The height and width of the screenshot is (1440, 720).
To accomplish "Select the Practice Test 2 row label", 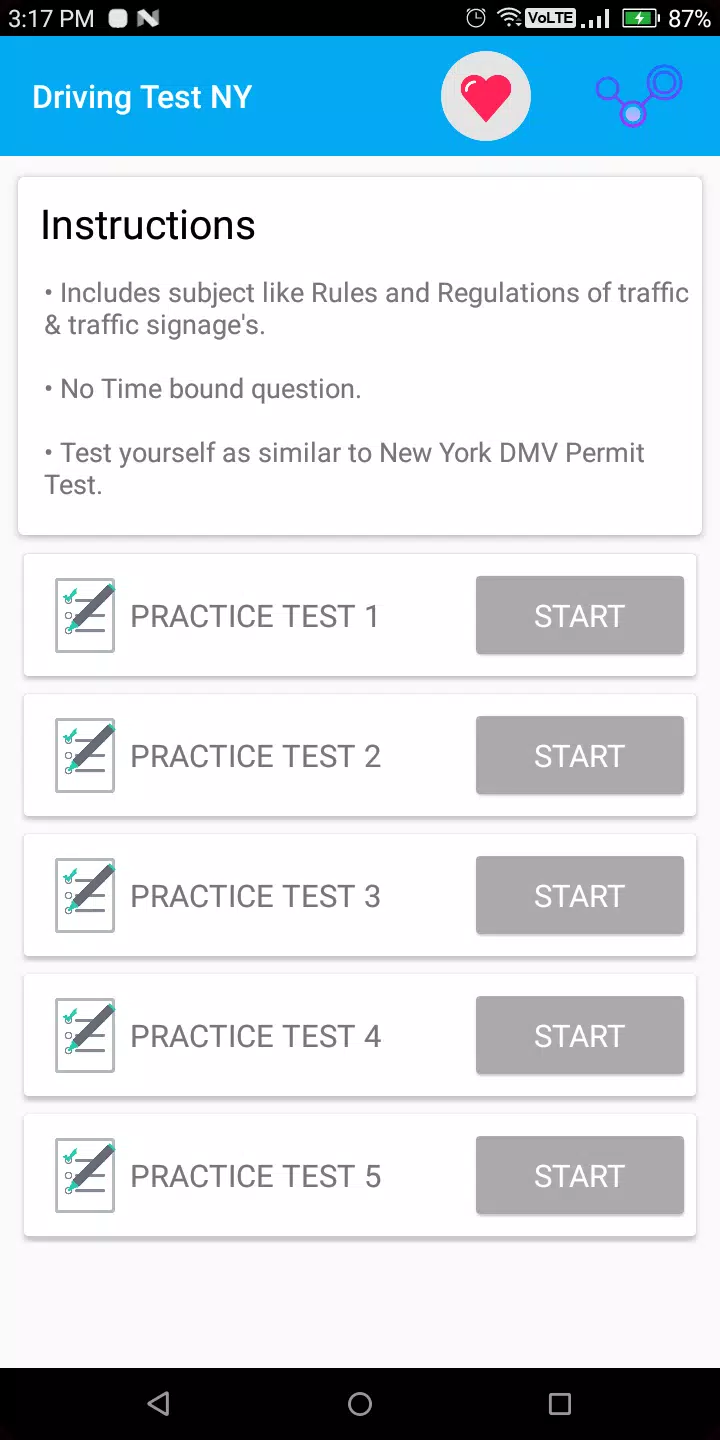I will pos(255,755).
